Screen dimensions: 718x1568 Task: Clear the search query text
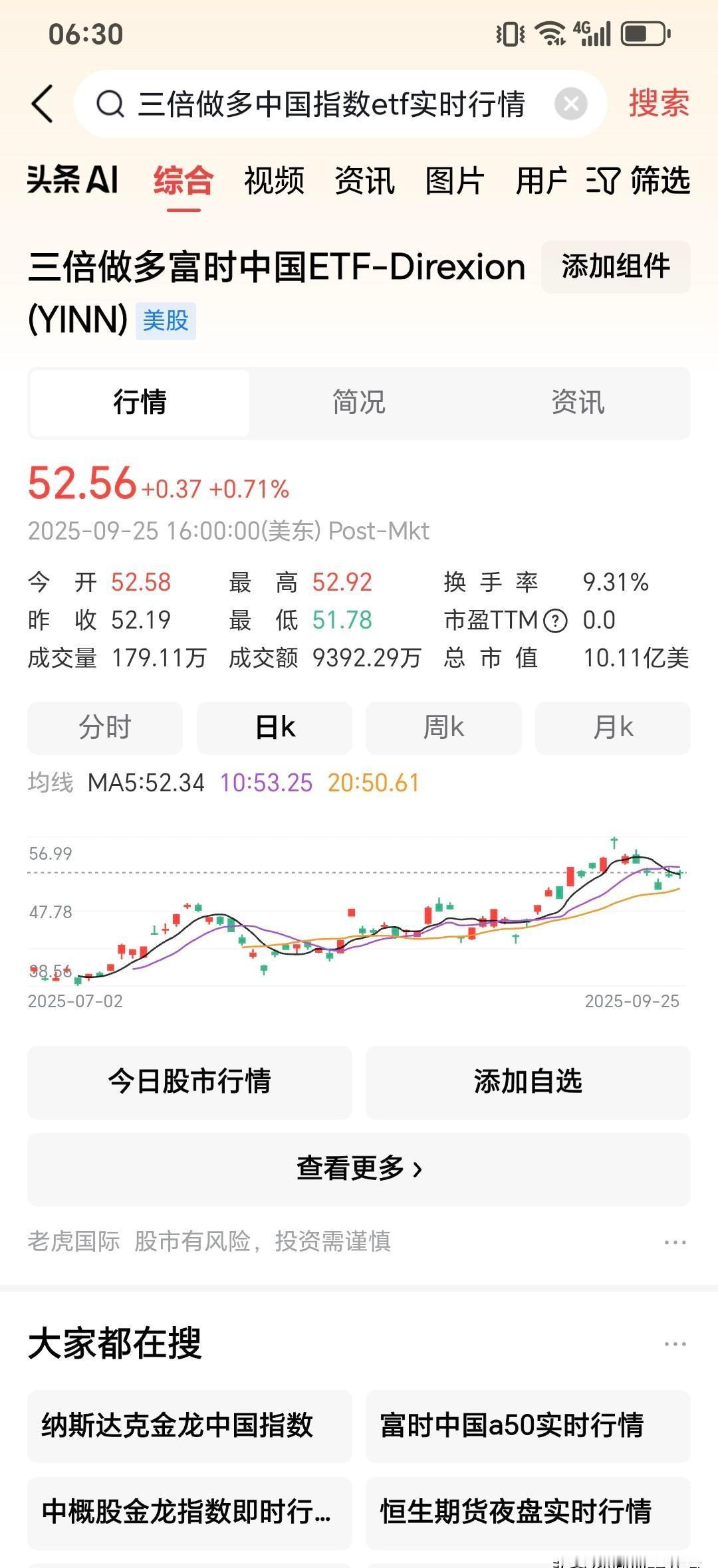click(571, 104)
